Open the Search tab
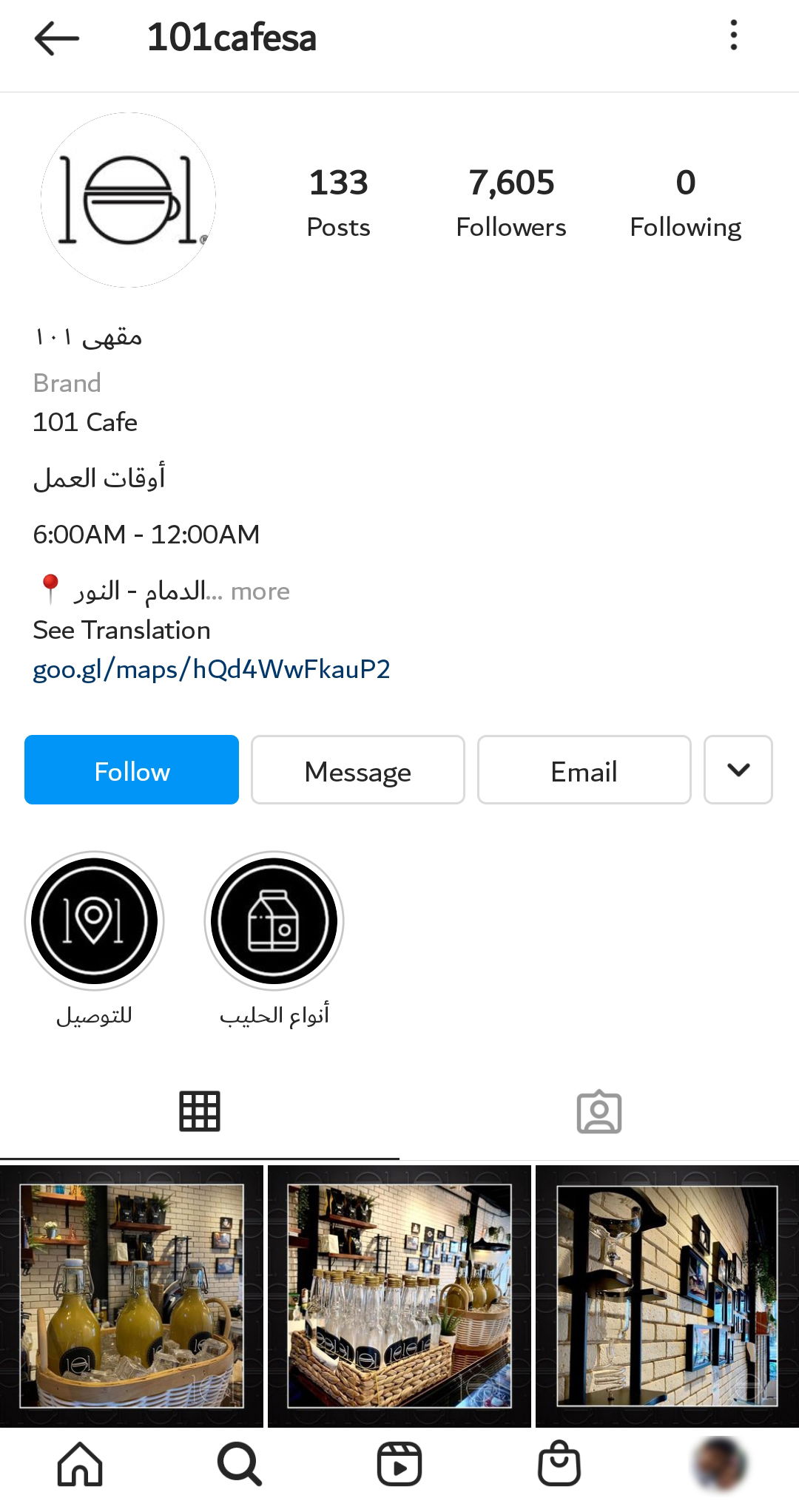 [239, 1464]
